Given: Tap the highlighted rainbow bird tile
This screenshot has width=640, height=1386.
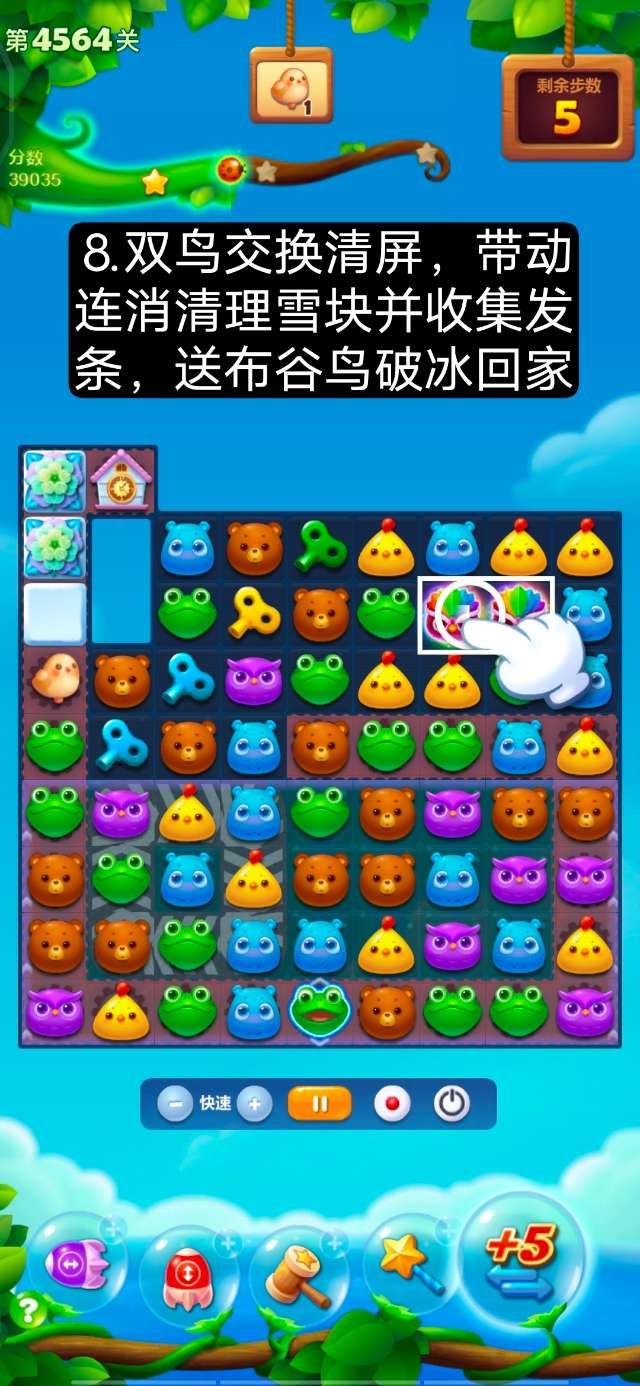Looking at the screenshot, I should click(452, 610).
